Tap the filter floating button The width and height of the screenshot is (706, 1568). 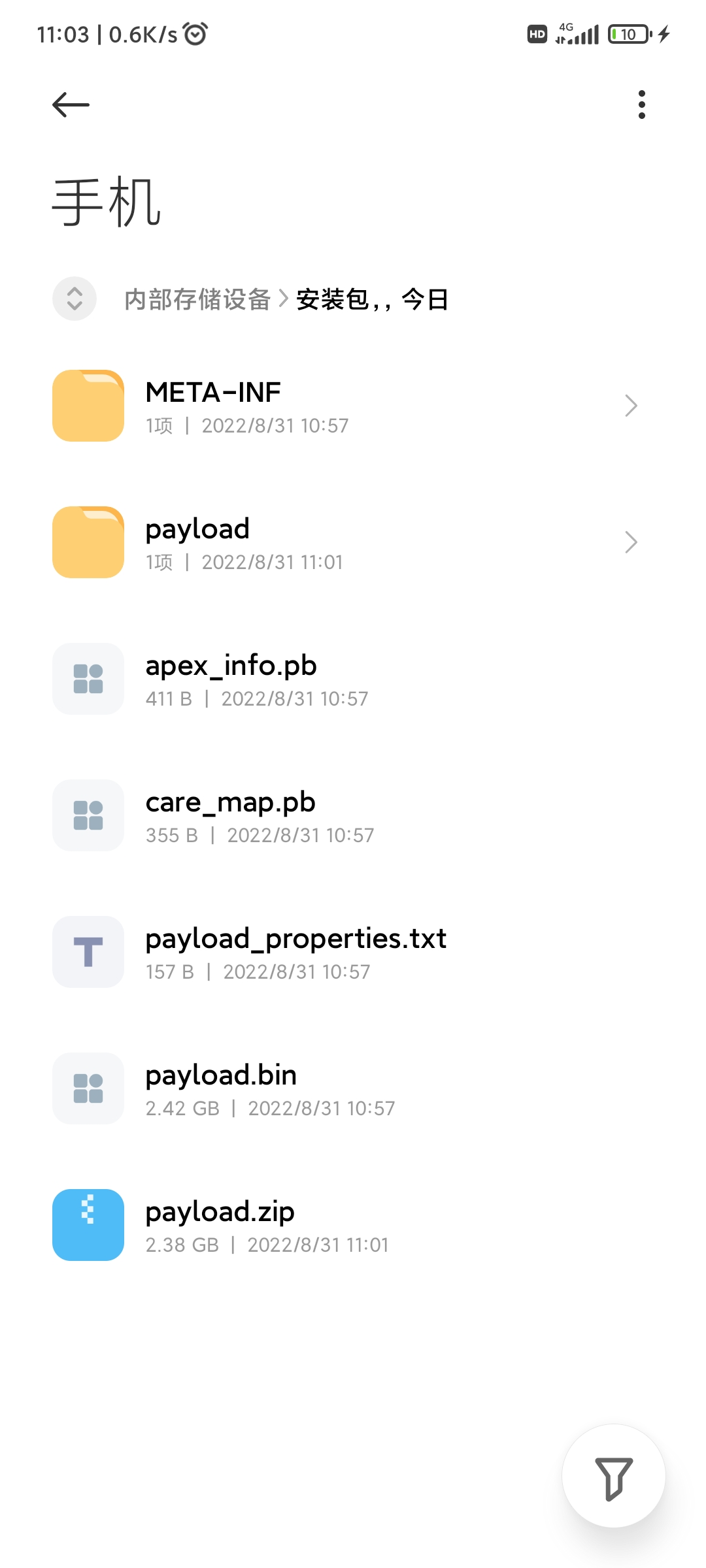[x=614, y=1476]
